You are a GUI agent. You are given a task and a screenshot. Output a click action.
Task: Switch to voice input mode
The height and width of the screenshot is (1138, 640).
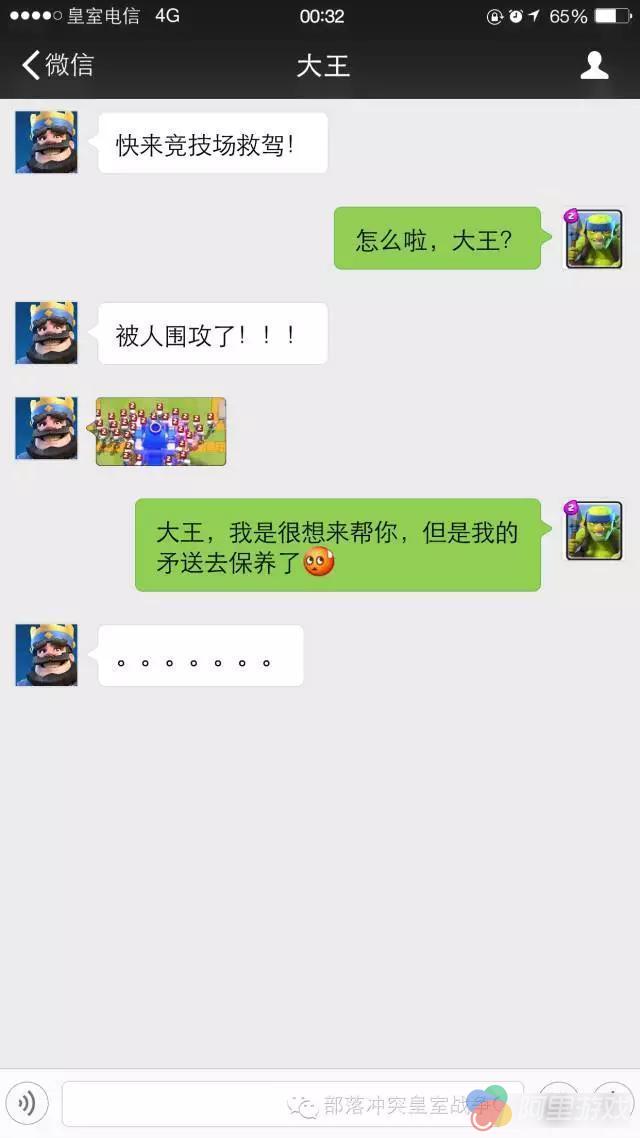click(x=27, y=1103)
